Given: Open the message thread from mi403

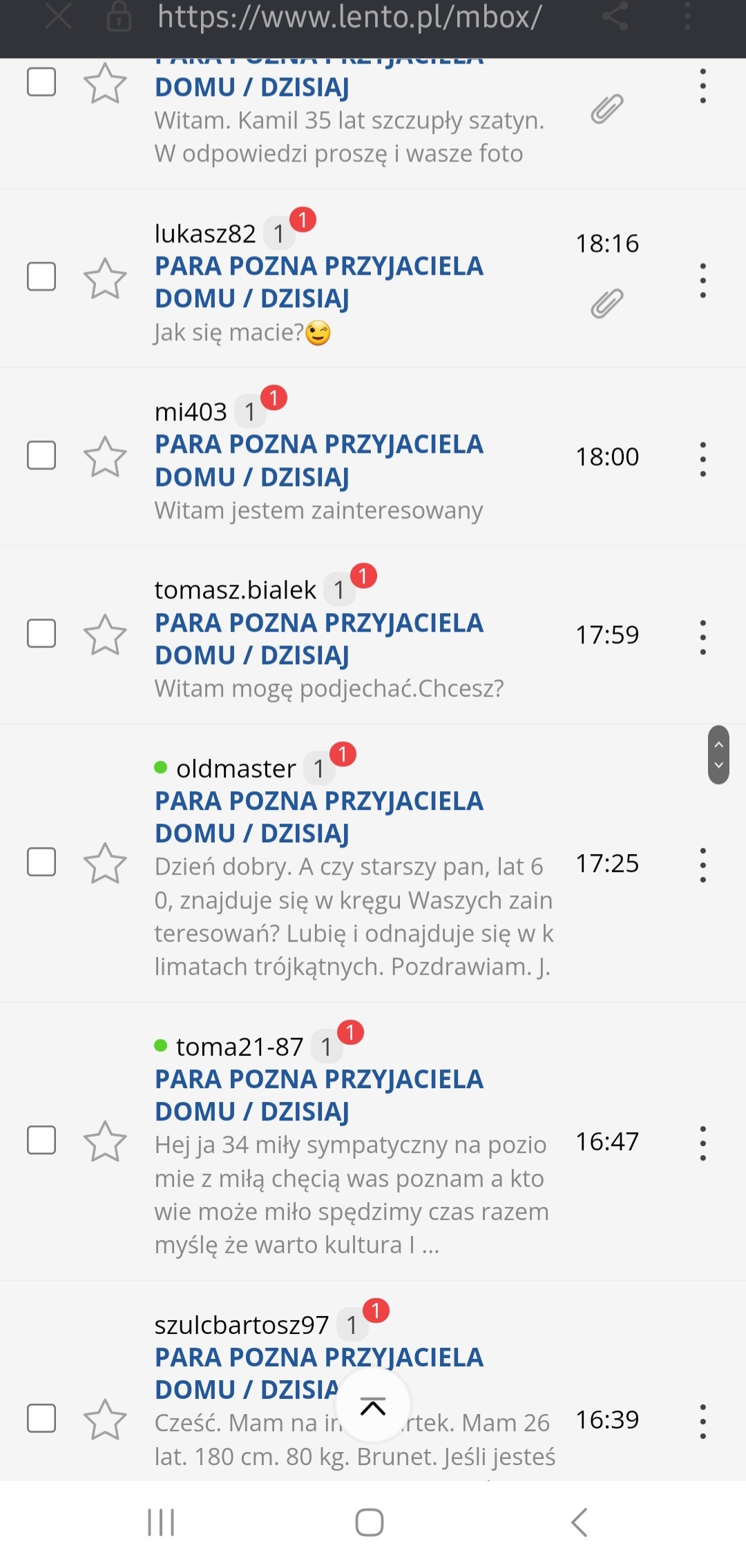Looking at the screenshot, I should 318,461.
